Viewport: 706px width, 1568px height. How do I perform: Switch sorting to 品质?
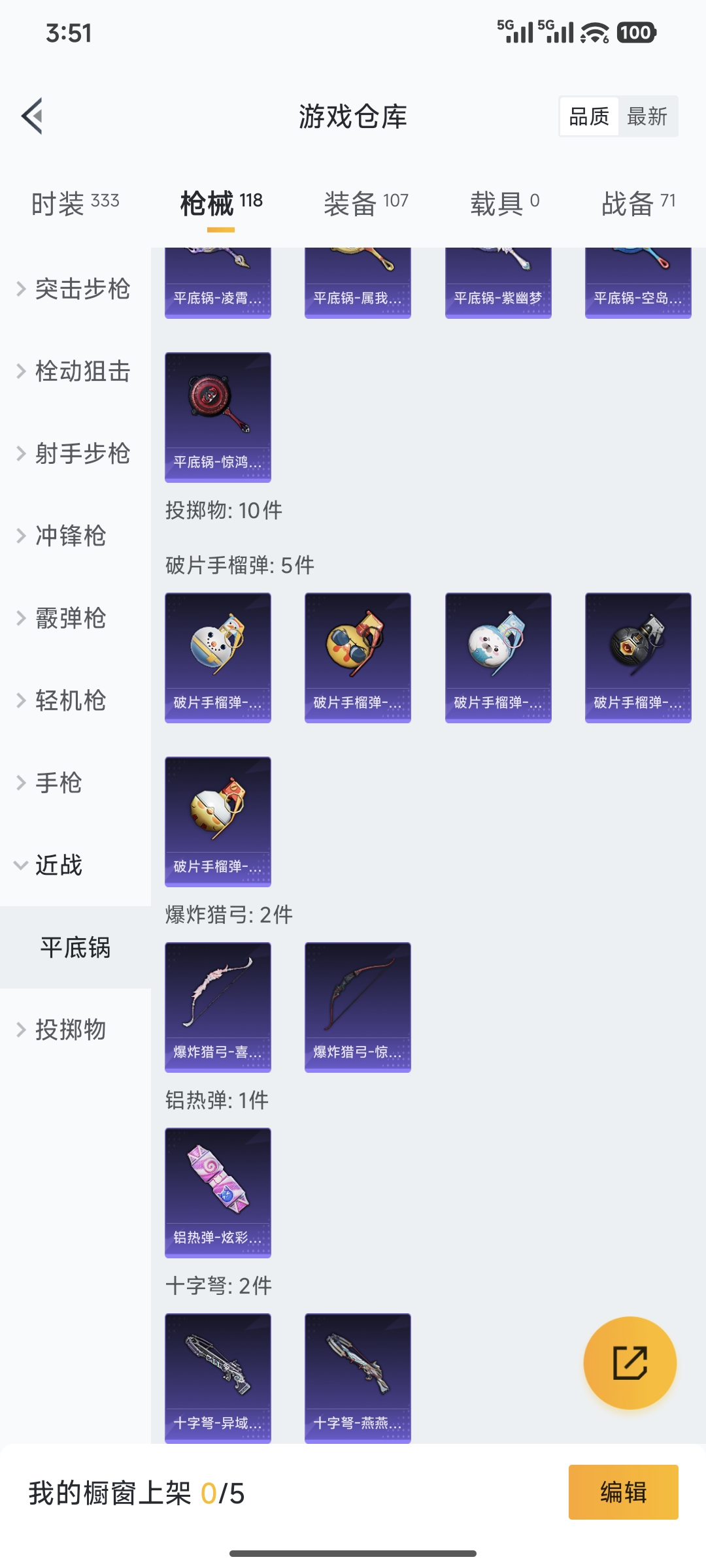(587, 116)
